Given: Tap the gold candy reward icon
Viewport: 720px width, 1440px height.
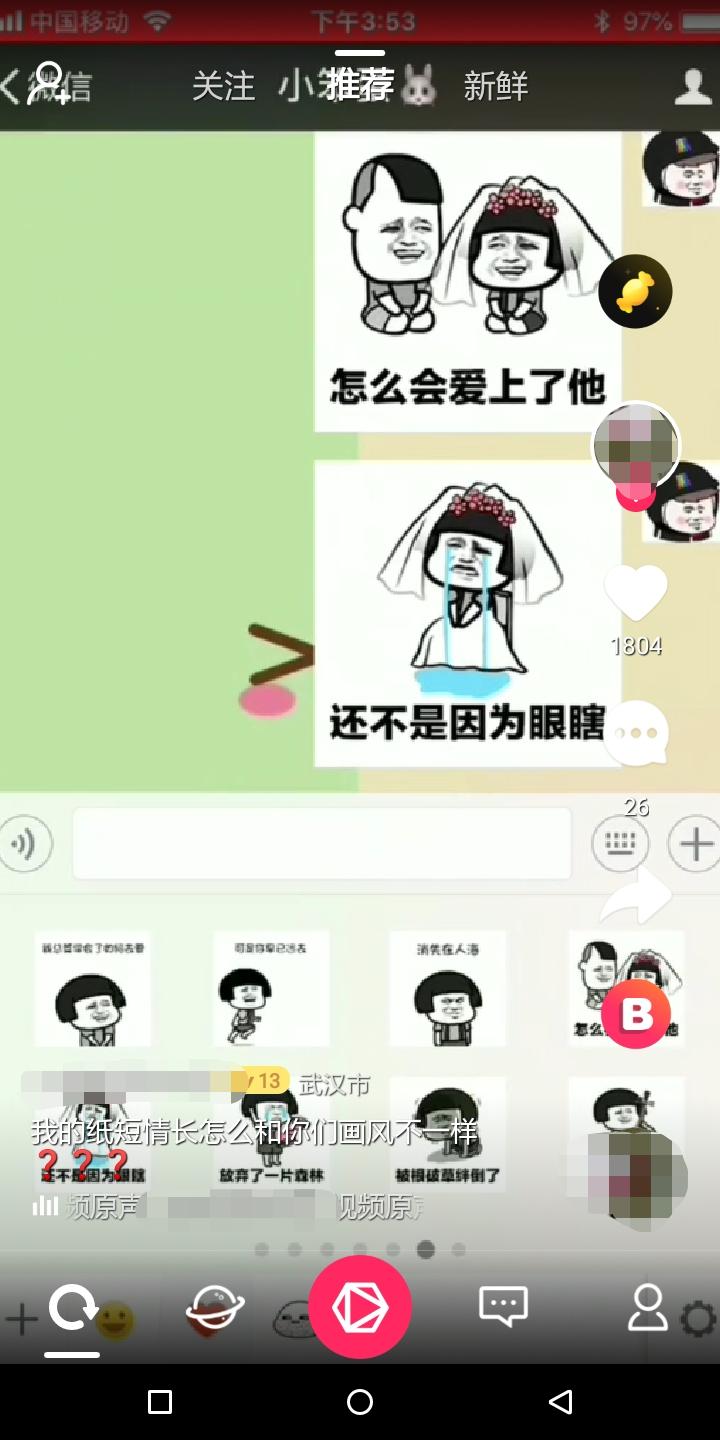Looking at the screenshot, I should pos(635,291).
